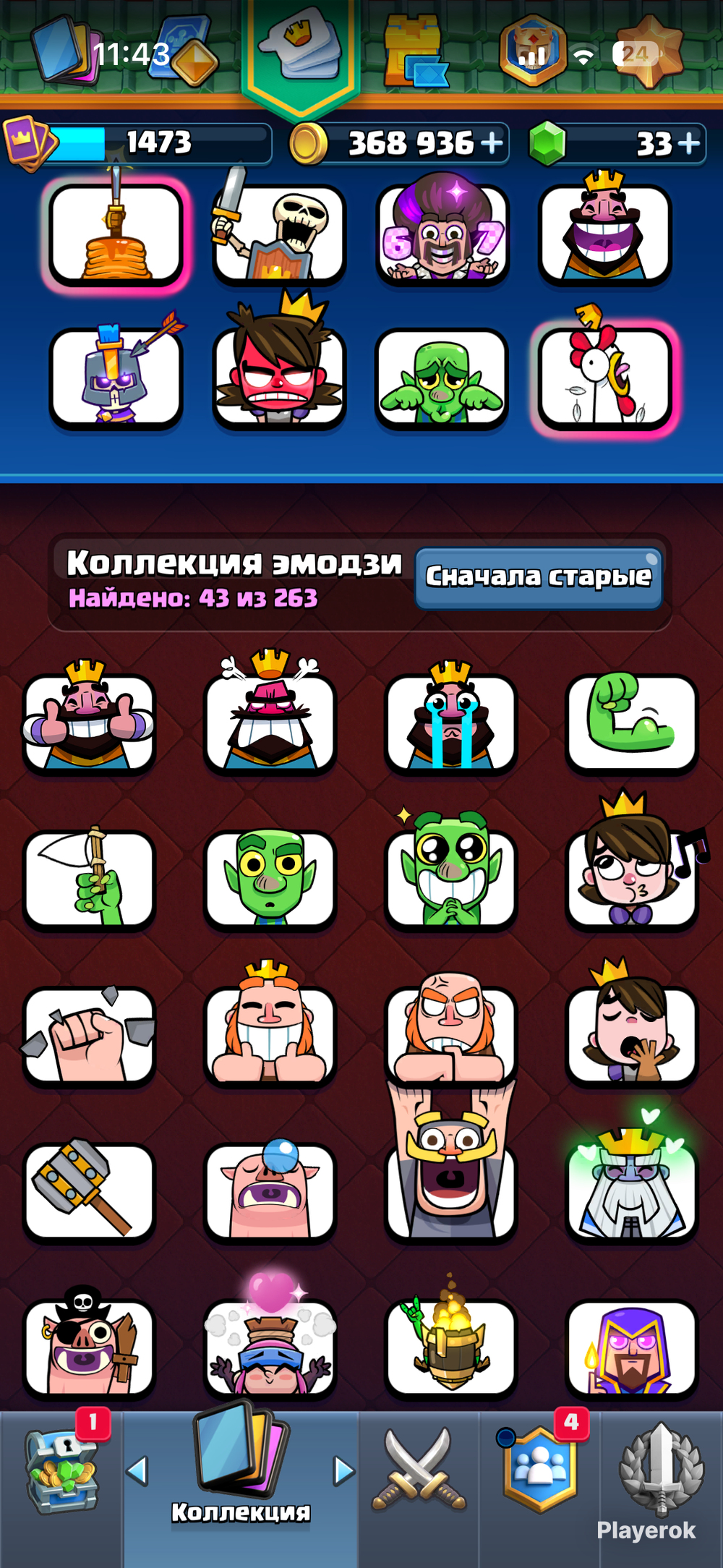Go to the next collection page arrow
The height and width of the screenshot is (1568, 723).
point(344,1471)
